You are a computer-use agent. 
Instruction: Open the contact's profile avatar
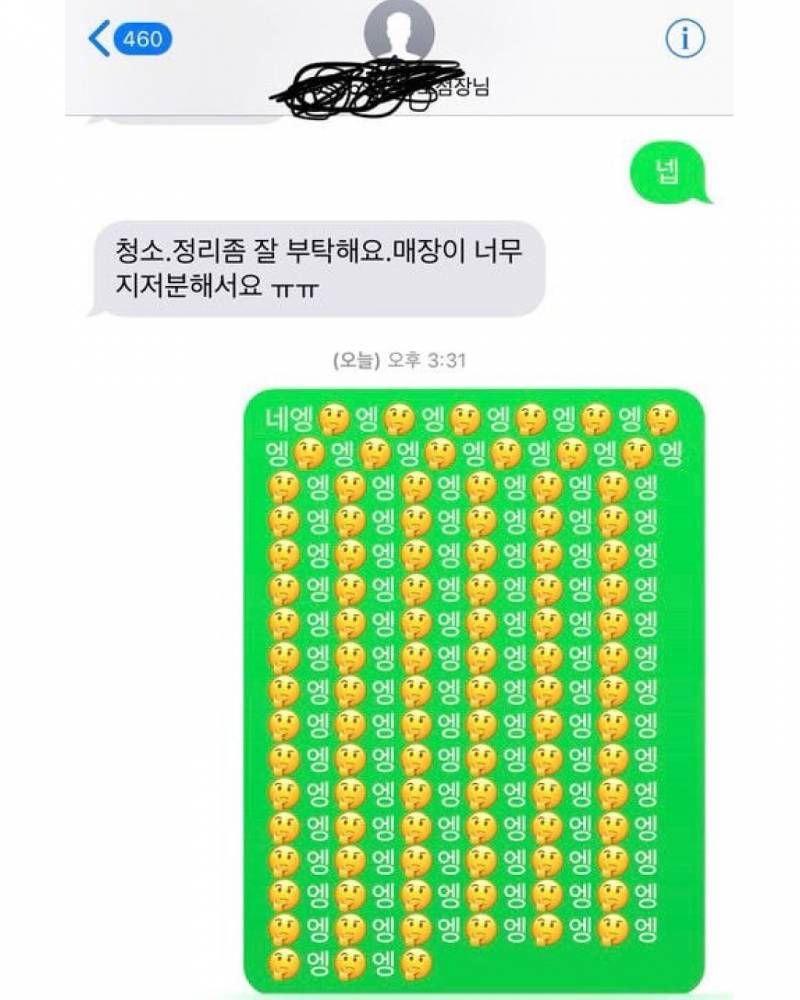pos(399,28)
